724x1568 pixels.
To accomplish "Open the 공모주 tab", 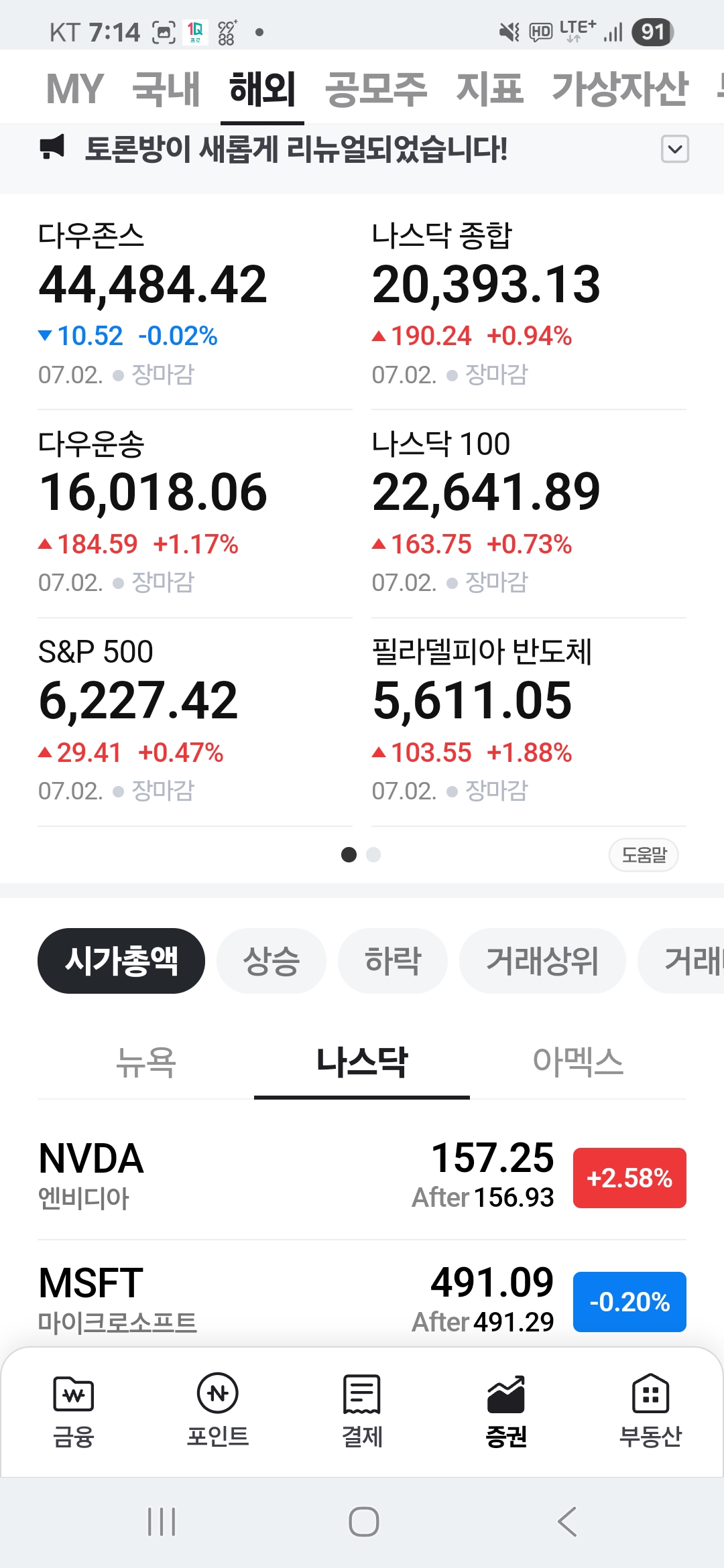I will pyautogui.click(x=376, y=88).
